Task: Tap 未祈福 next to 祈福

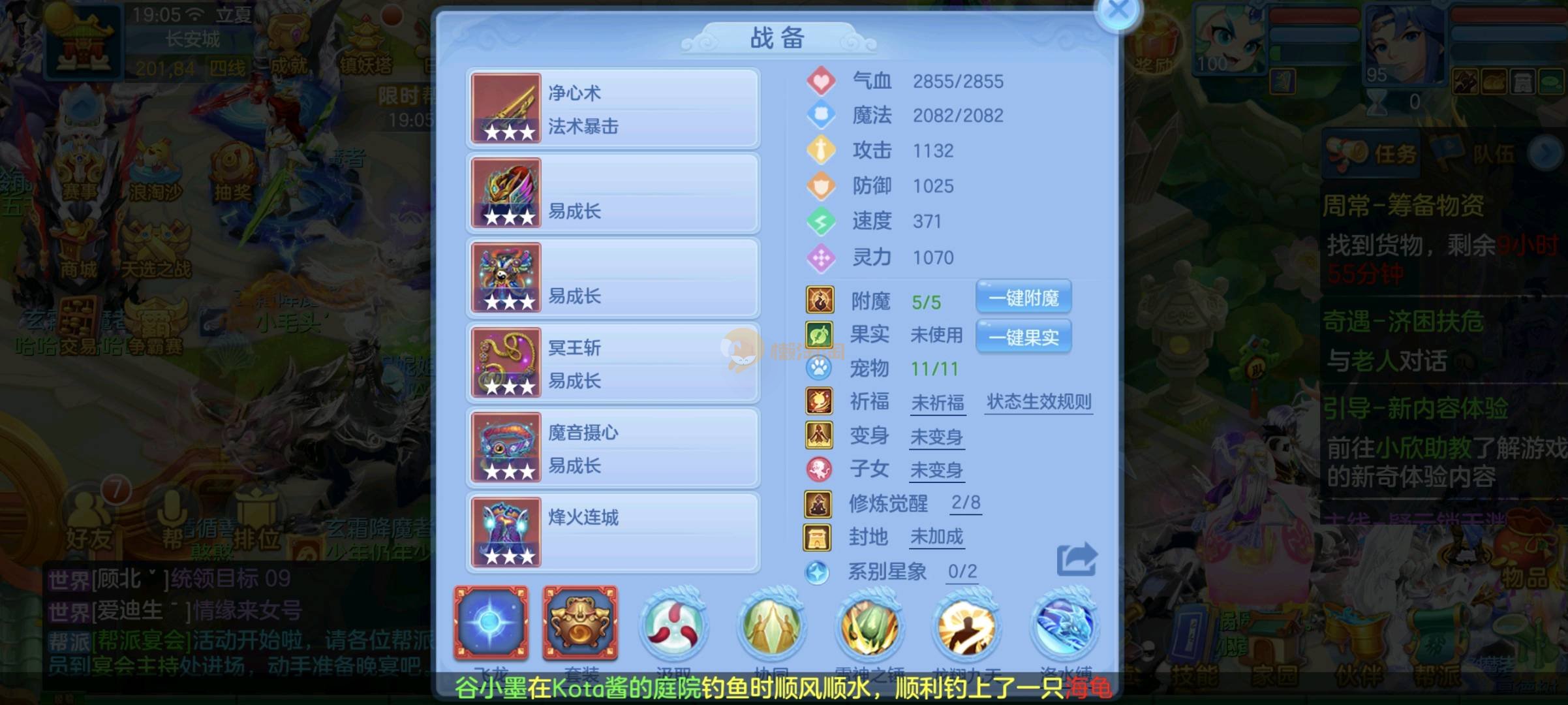Action: (938, 403)
